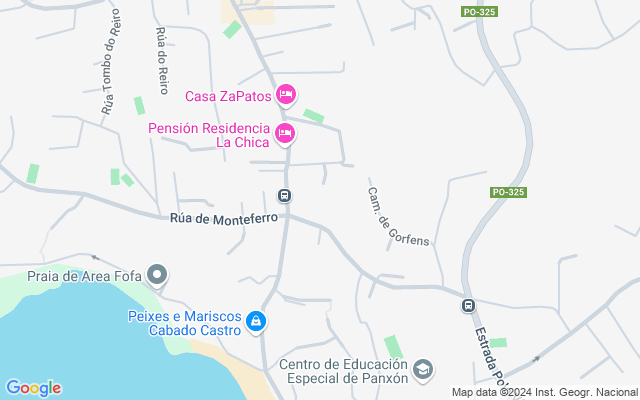Open the Peixes e Mariscos Cabado Castro marker
Image resolution: width=640 pixels, height=400 pixels.
point(257,321)
